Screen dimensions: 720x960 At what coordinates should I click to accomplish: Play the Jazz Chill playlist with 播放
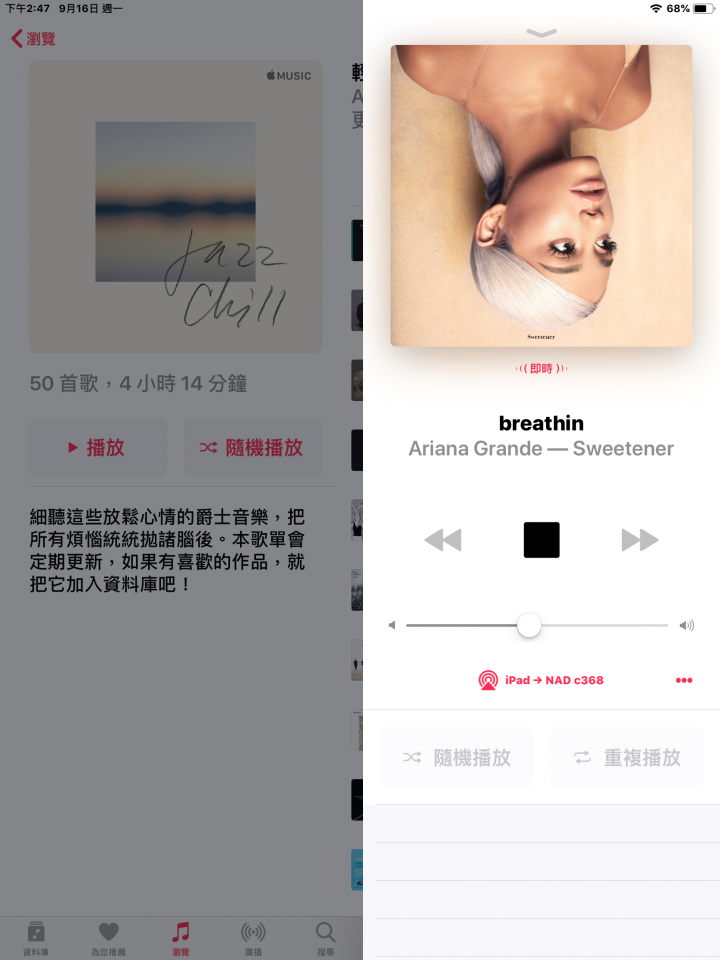[x=97, y=448]
